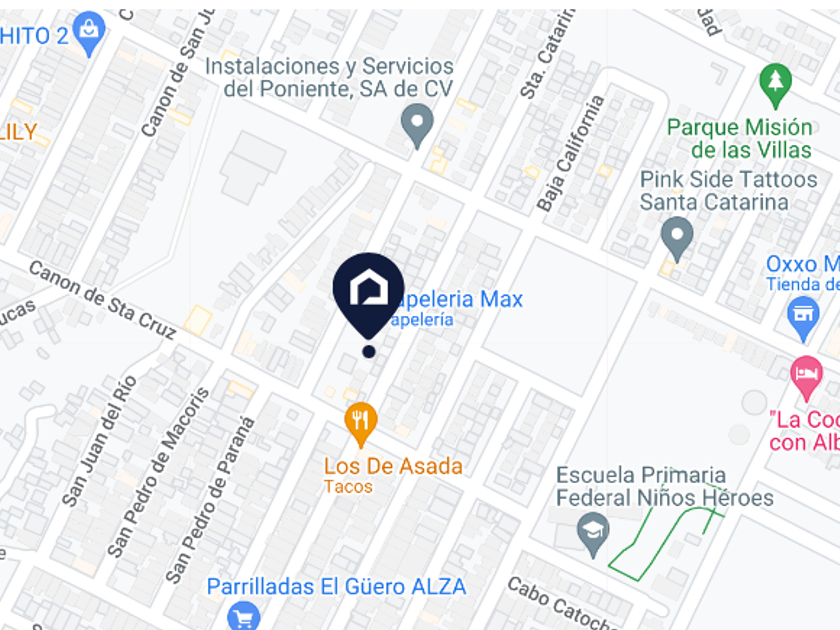Select the Escuela Primaria Federal Niños Héroes pin
Screen dimensions: 840x630
(593, 535)
